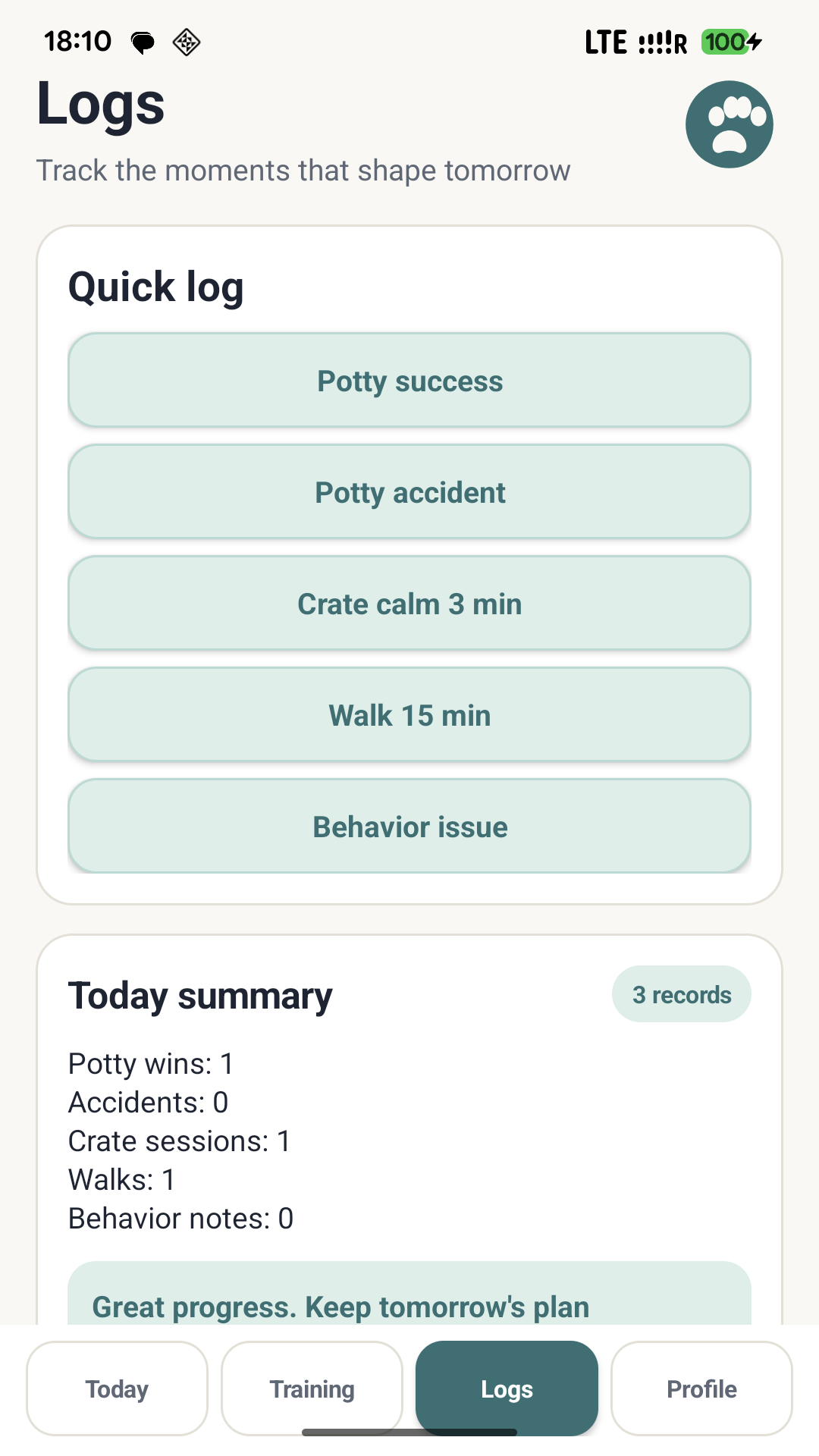Switch to the Today tab

[x=116, y=1389]
